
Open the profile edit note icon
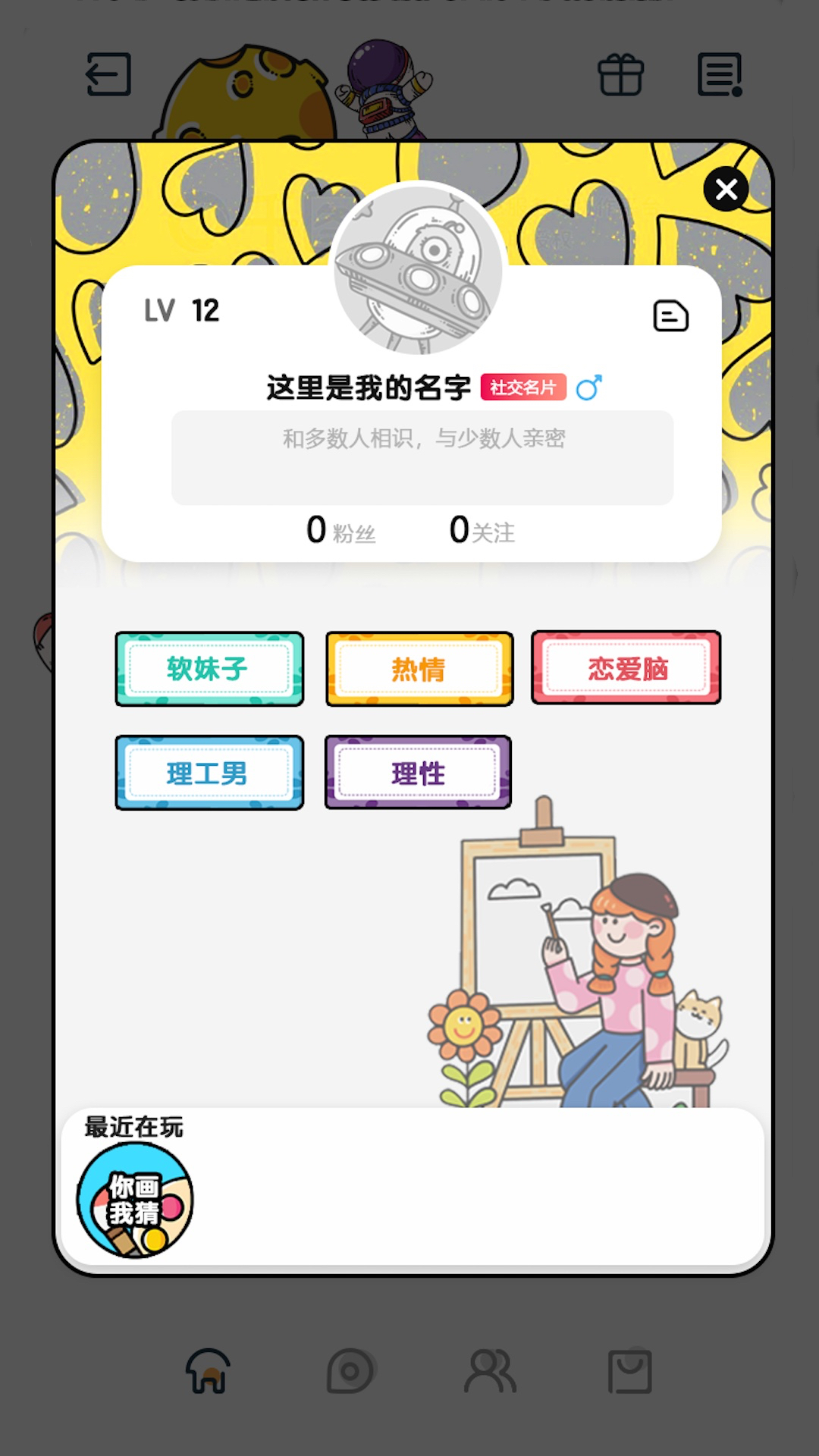pyautogui.click(x=670, y=315)
